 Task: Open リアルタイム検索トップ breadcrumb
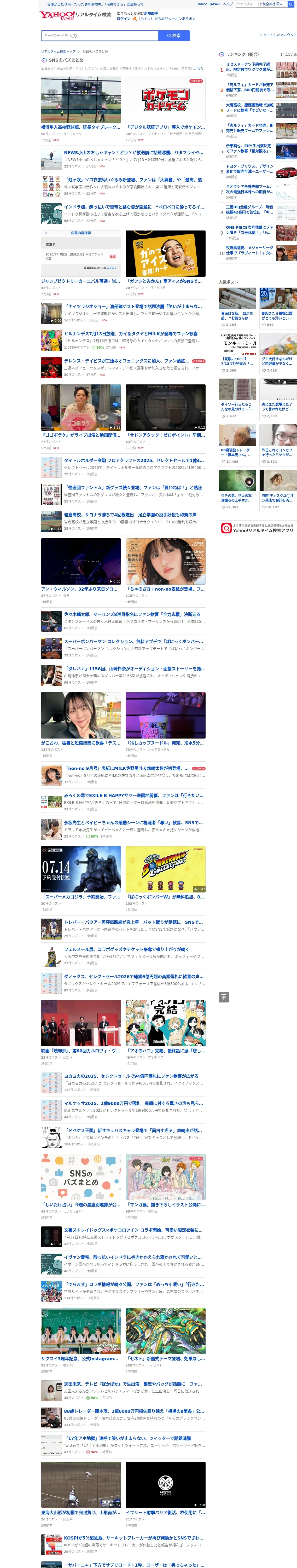(59, 52)
